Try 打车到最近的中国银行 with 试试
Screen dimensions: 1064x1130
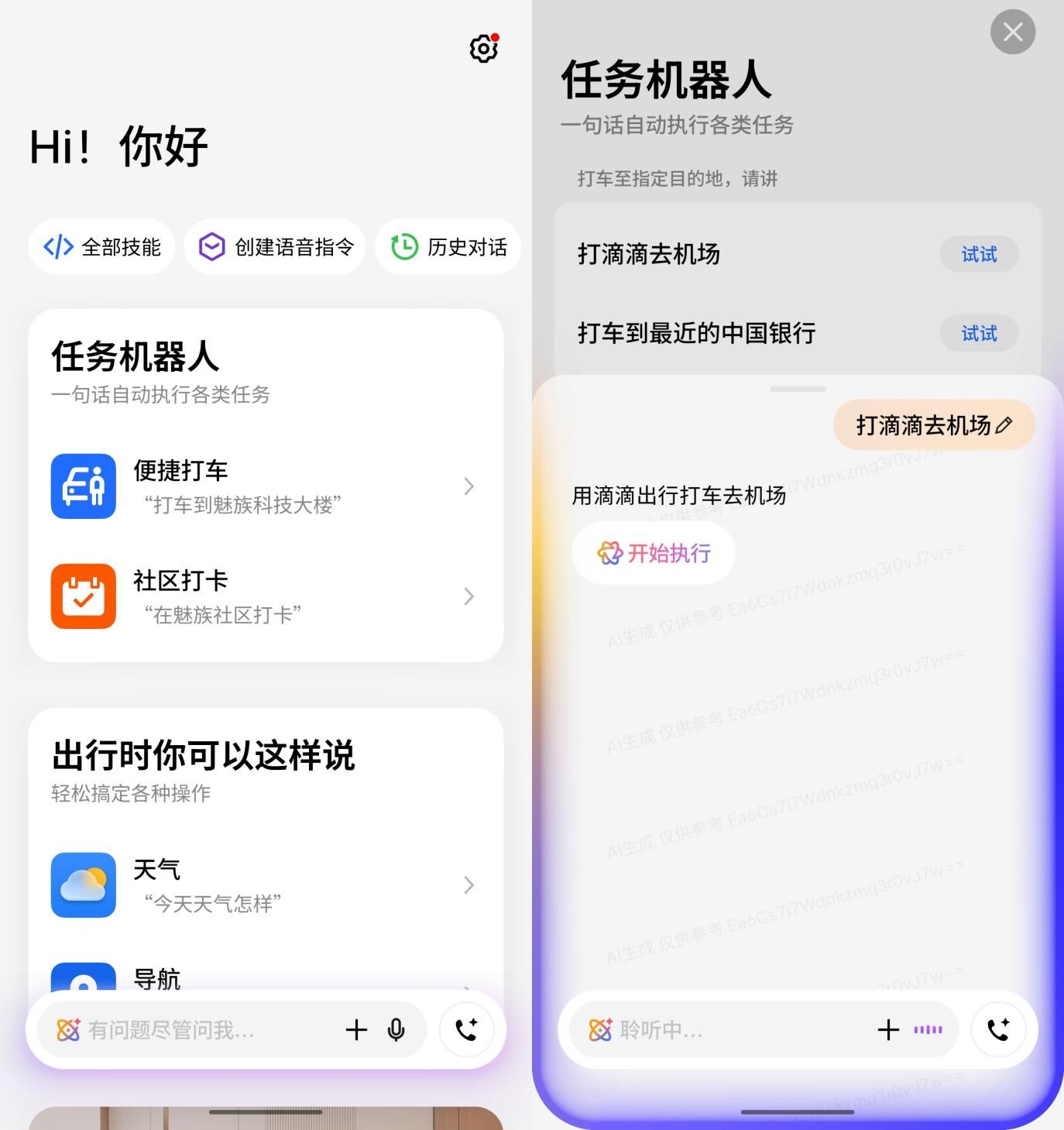[x=979, y=334]
